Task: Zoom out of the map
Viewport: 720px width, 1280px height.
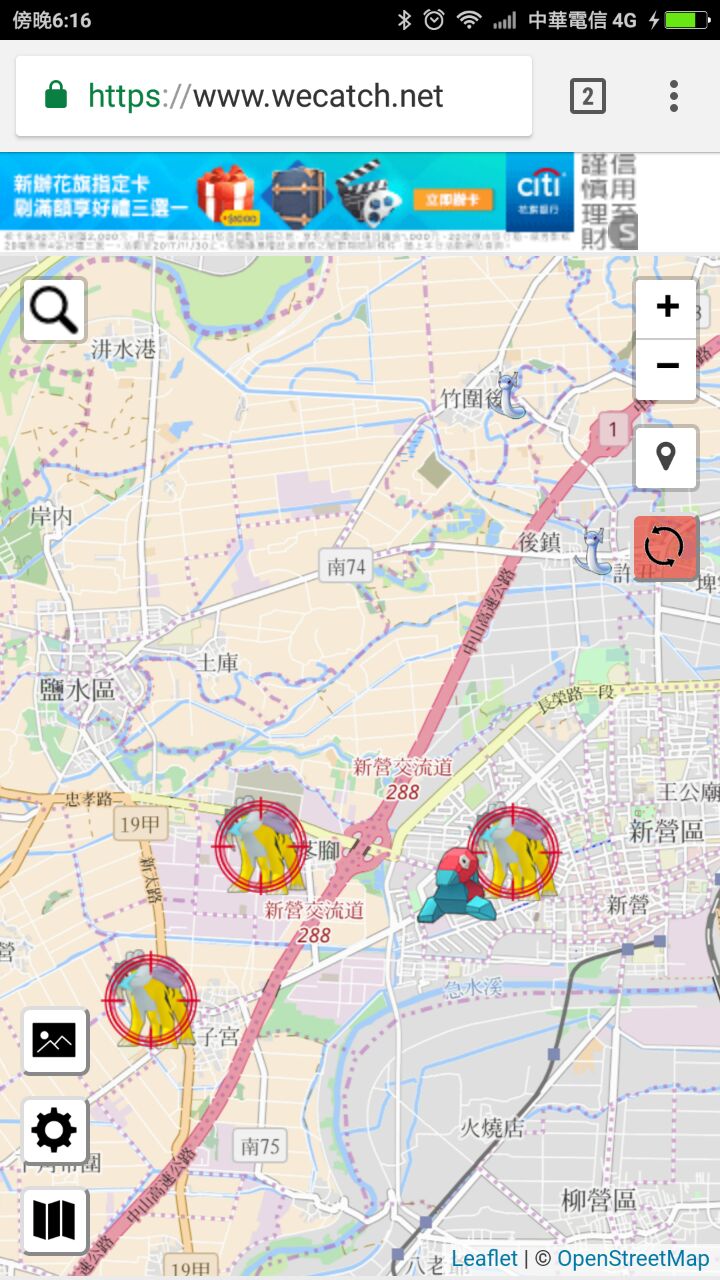Action: click(666, 367)
